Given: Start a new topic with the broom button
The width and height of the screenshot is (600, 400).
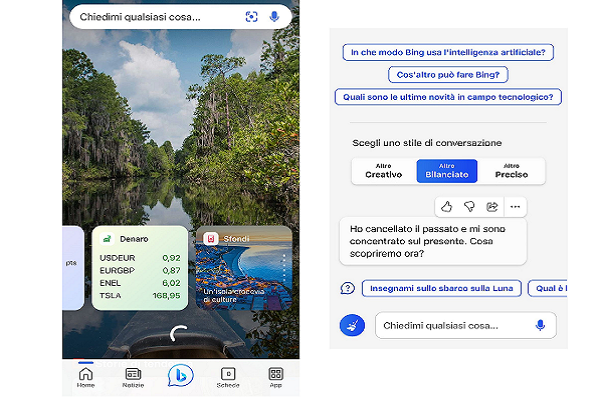Looking at the screenshot, I should click(x=352, y=325).
